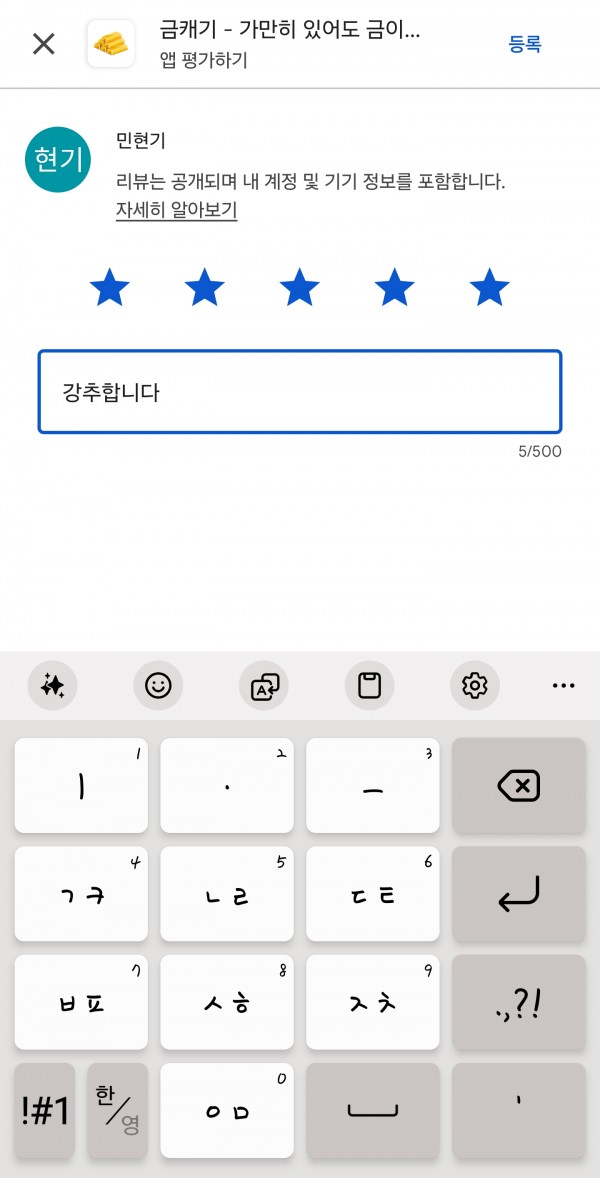Tap the enter key
600x1178 pixels.
pyautogui.click(x=519, y=894)
